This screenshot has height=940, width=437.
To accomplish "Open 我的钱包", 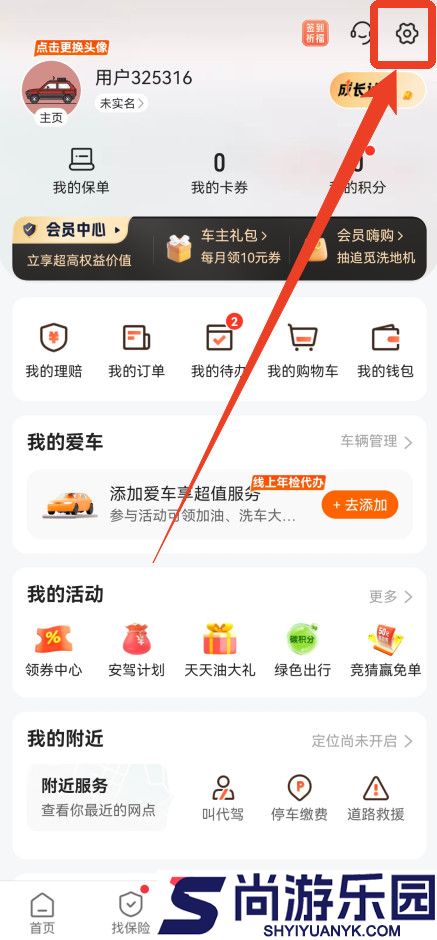I will 385,351.
